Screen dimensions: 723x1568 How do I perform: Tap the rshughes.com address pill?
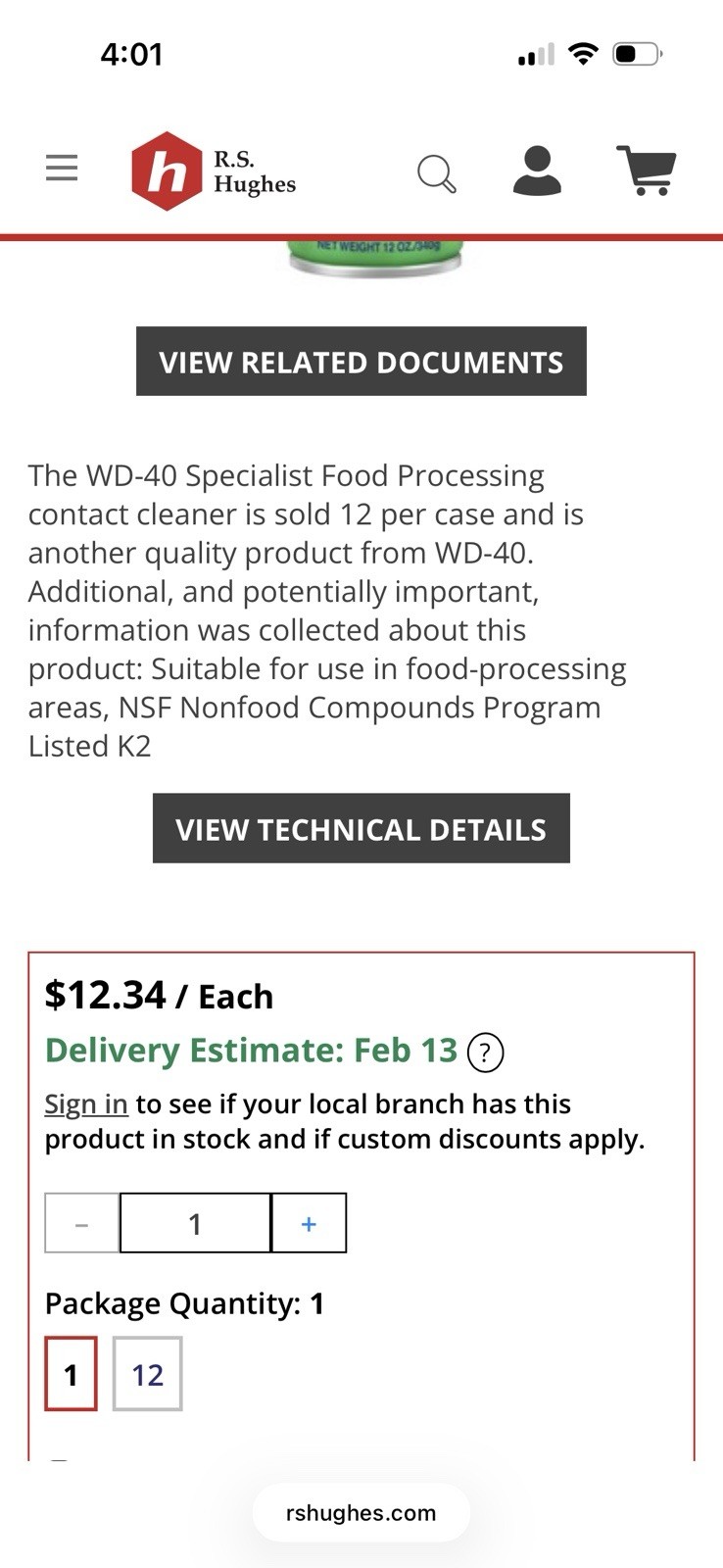point(361,1513)
